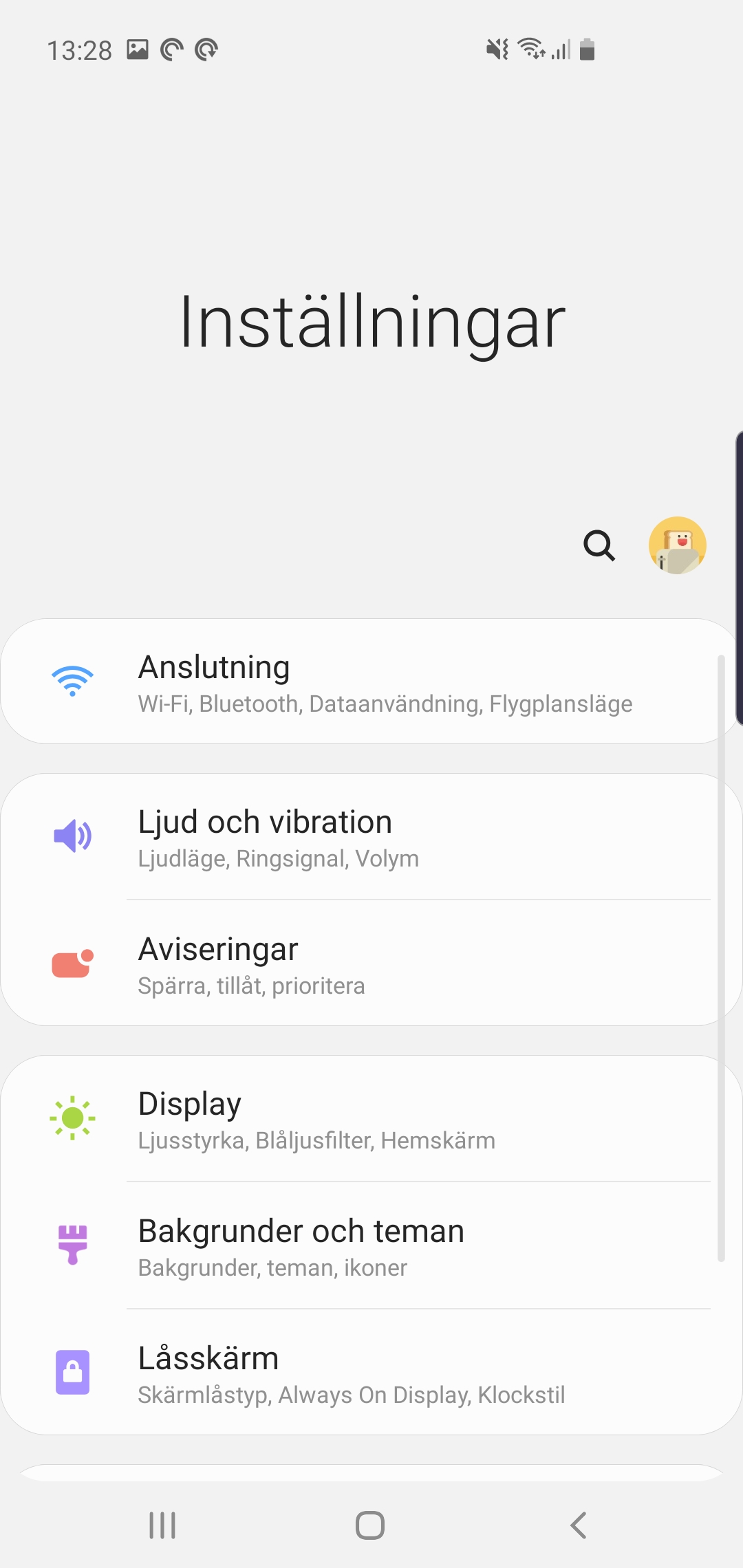Viewport: 743px width, 1568px height.
Task: Open Aviseringar settings
Action: point(371,964)
